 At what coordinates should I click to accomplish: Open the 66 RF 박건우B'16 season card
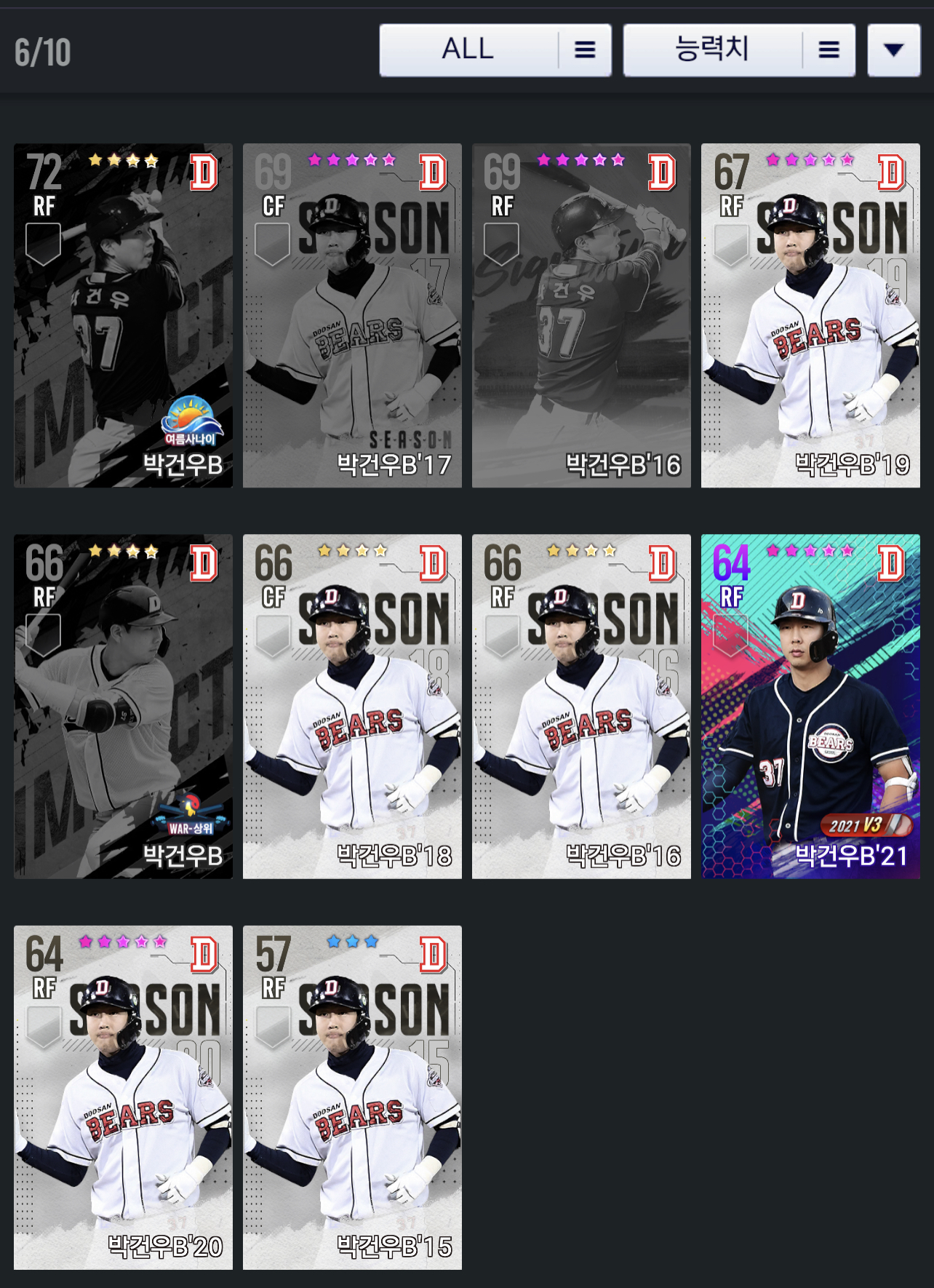581,706
